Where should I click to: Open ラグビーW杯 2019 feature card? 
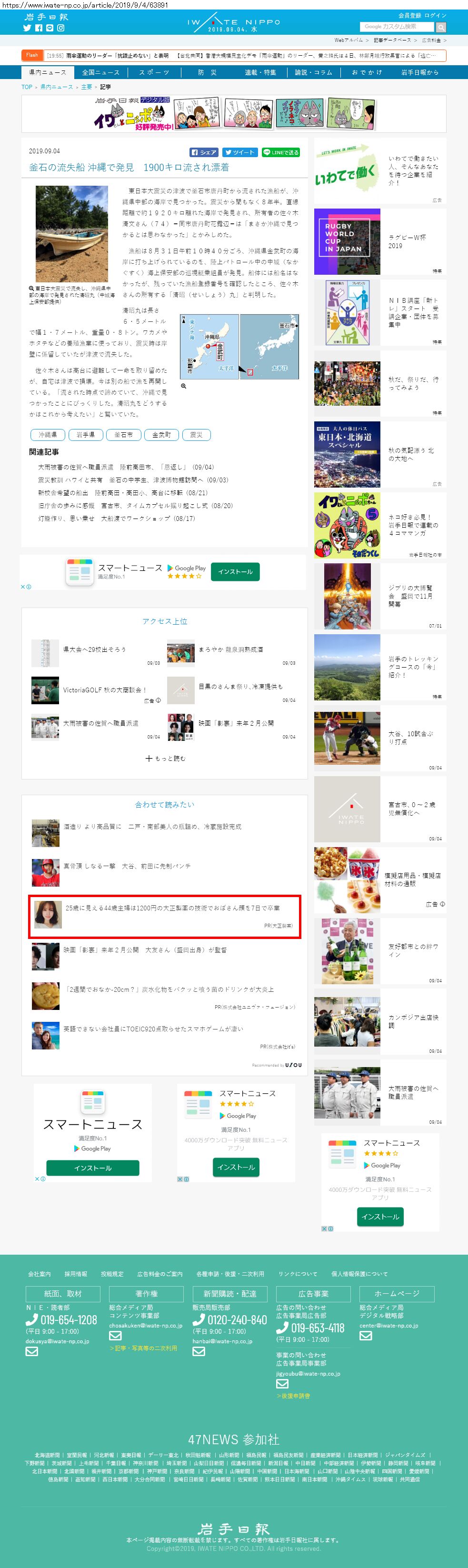pos(380,242)
